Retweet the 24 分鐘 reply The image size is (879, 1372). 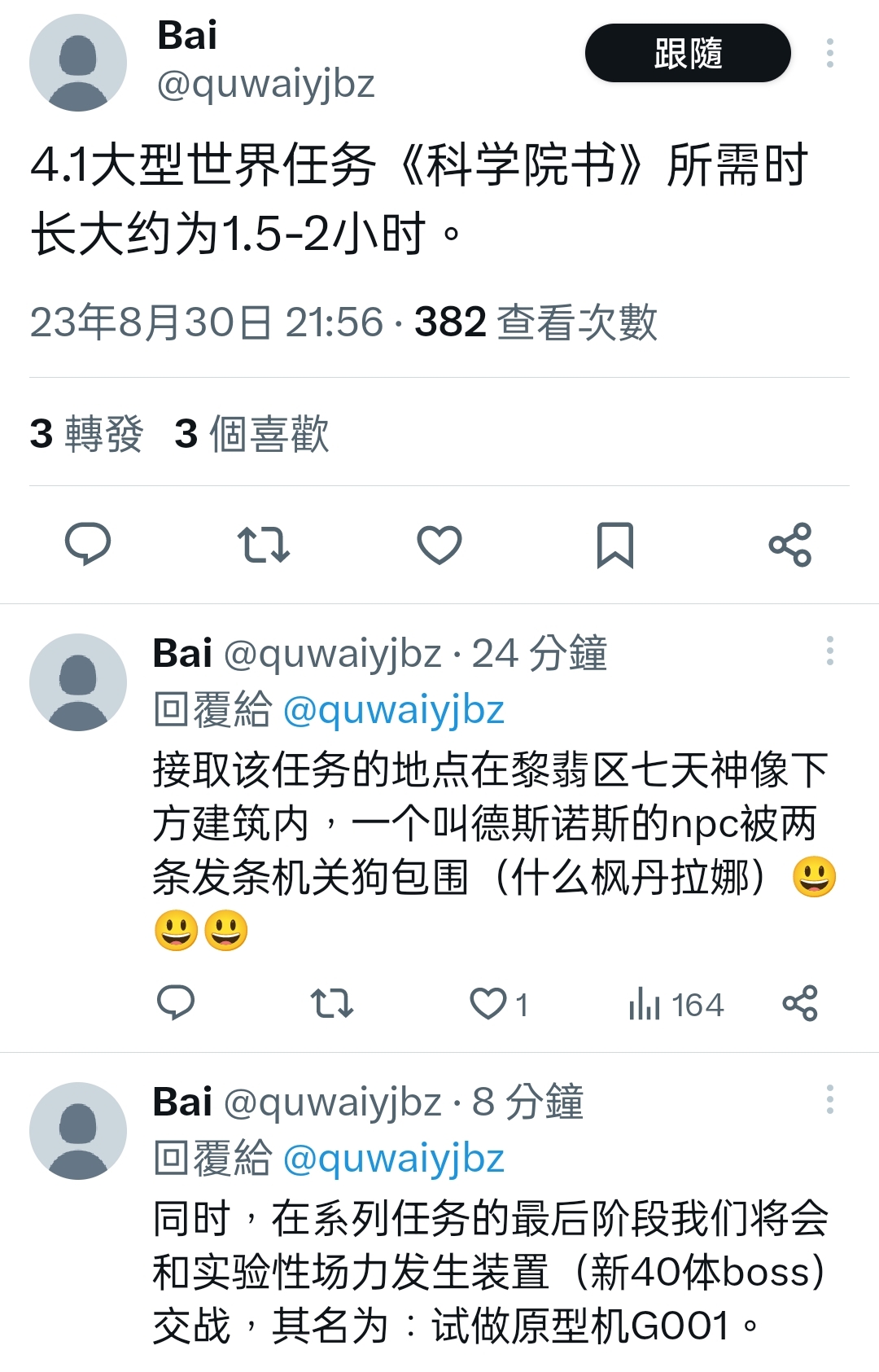click(332, 1003)
